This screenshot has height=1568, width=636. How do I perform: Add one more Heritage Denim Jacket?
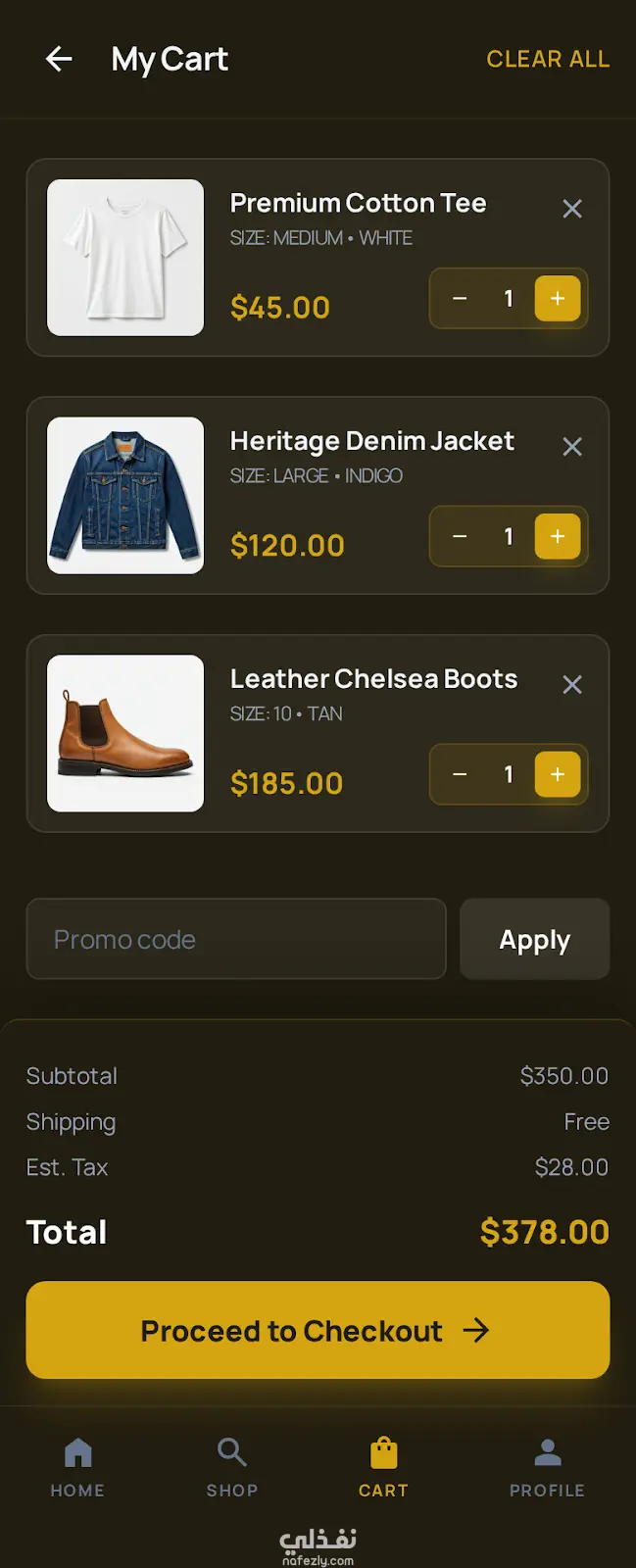tap(558, 537)
